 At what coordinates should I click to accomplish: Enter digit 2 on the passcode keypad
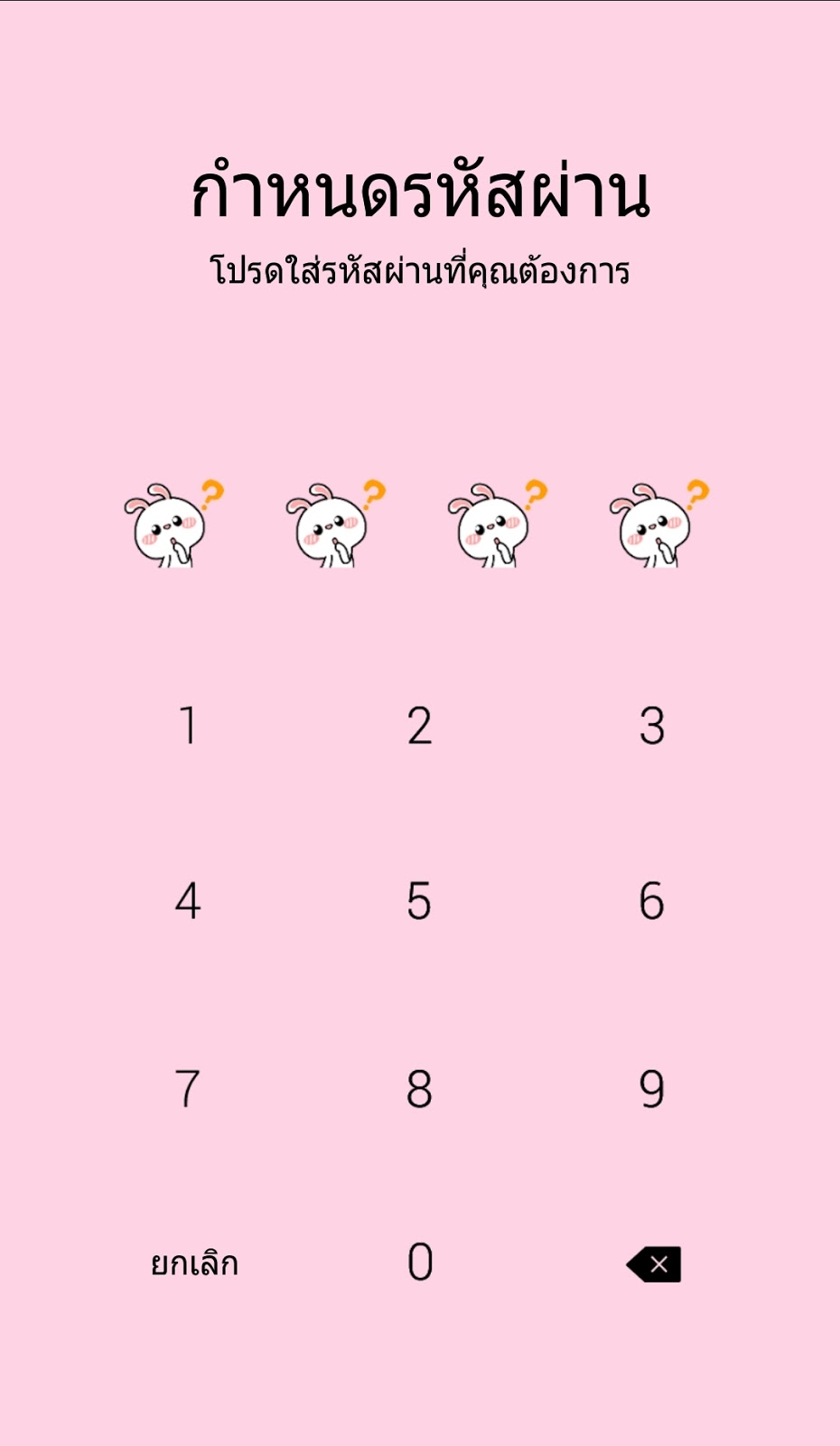[419, 726]
